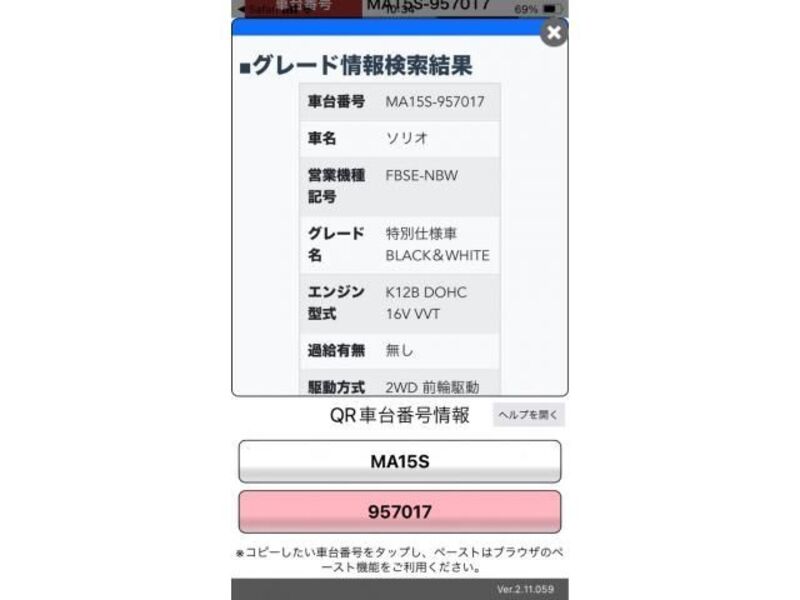Open the ヘルプを開く help button
The width and height of the screenshot is (800, 600).
tap(528, 415)
